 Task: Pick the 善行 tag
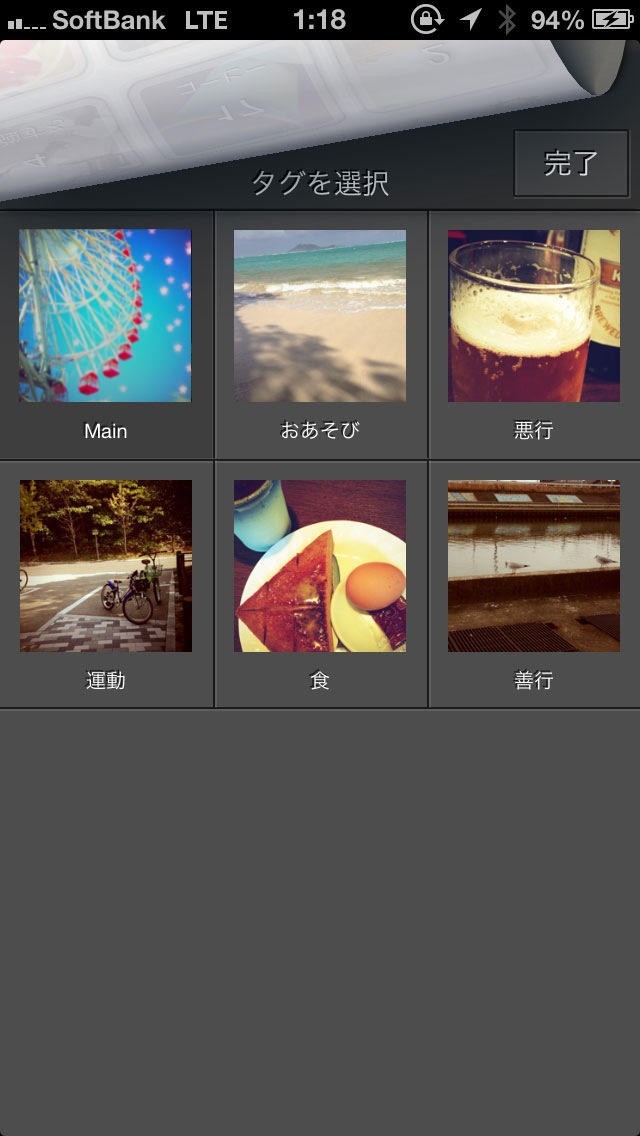point(534,584)
